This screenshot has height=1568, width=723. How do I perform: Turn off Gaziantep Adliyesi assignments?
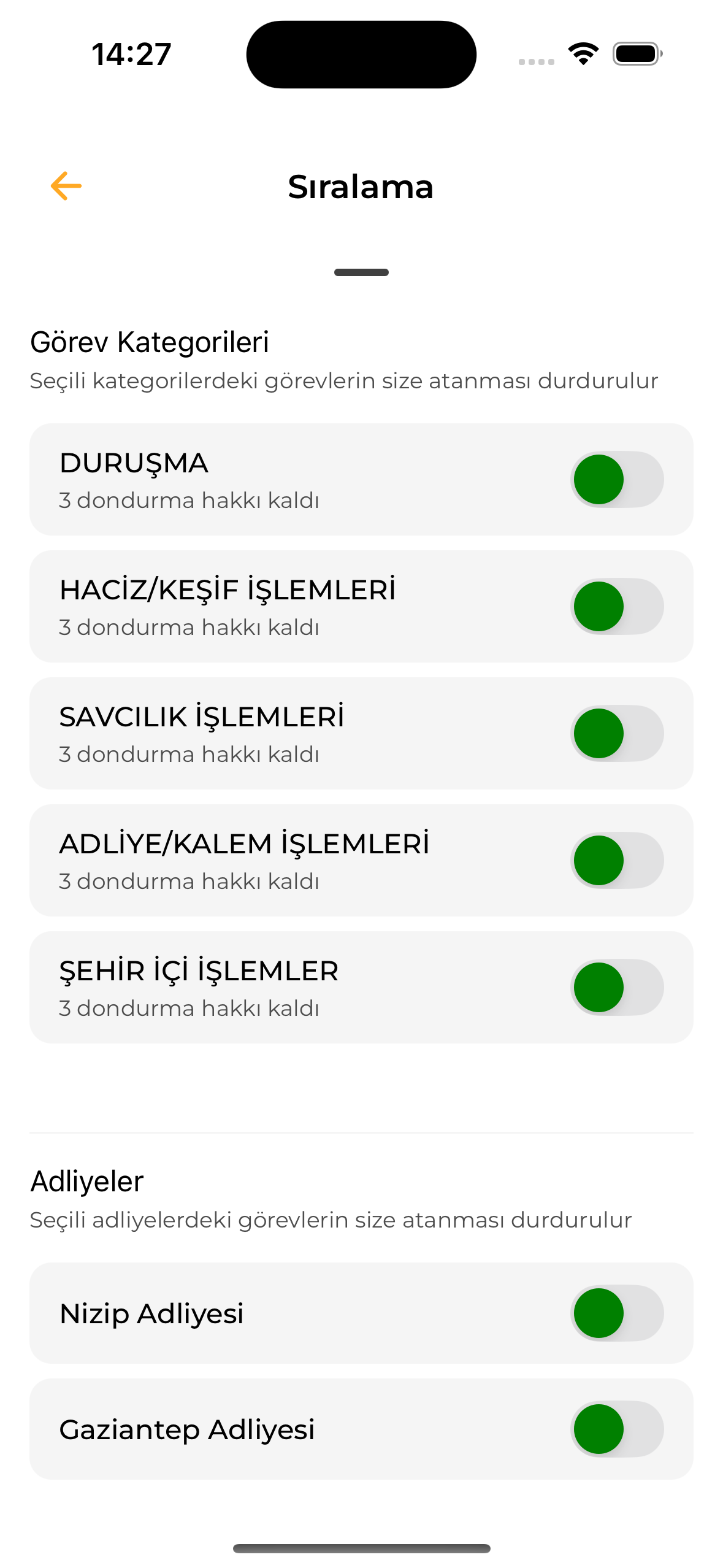point(617,1430)
